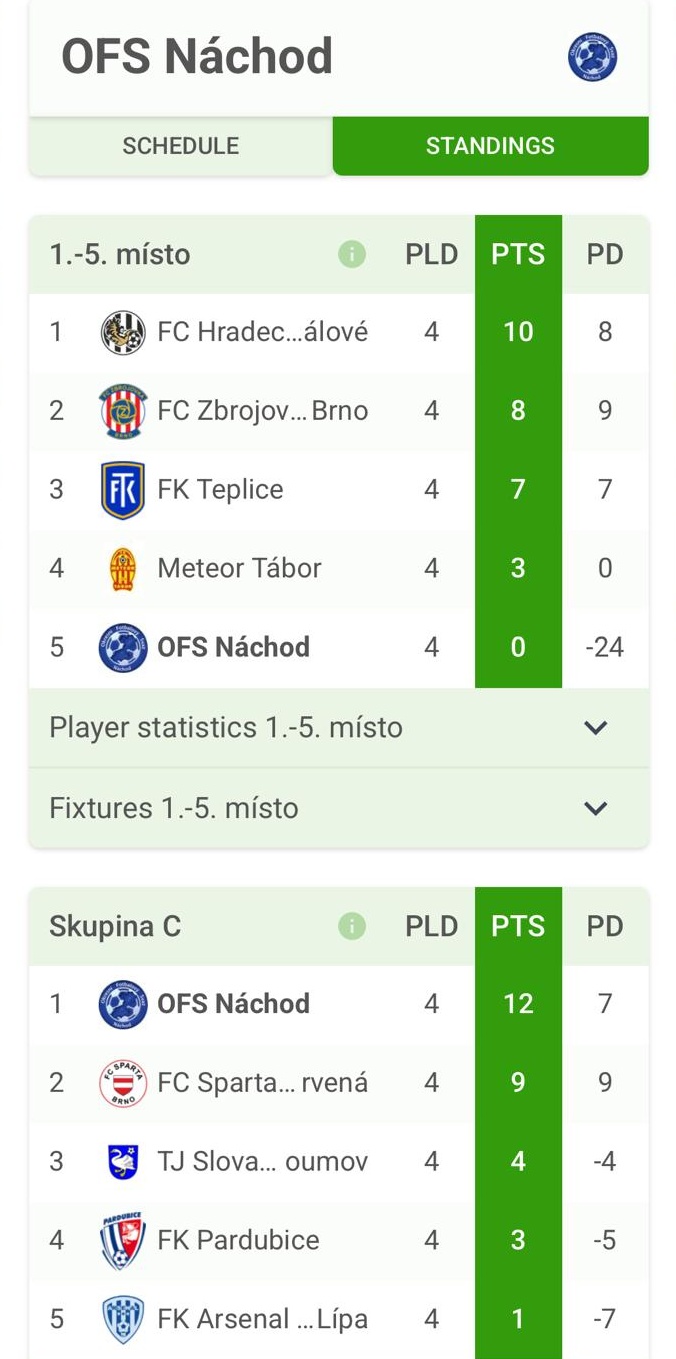Open Meteor Tábor team row

239,569
